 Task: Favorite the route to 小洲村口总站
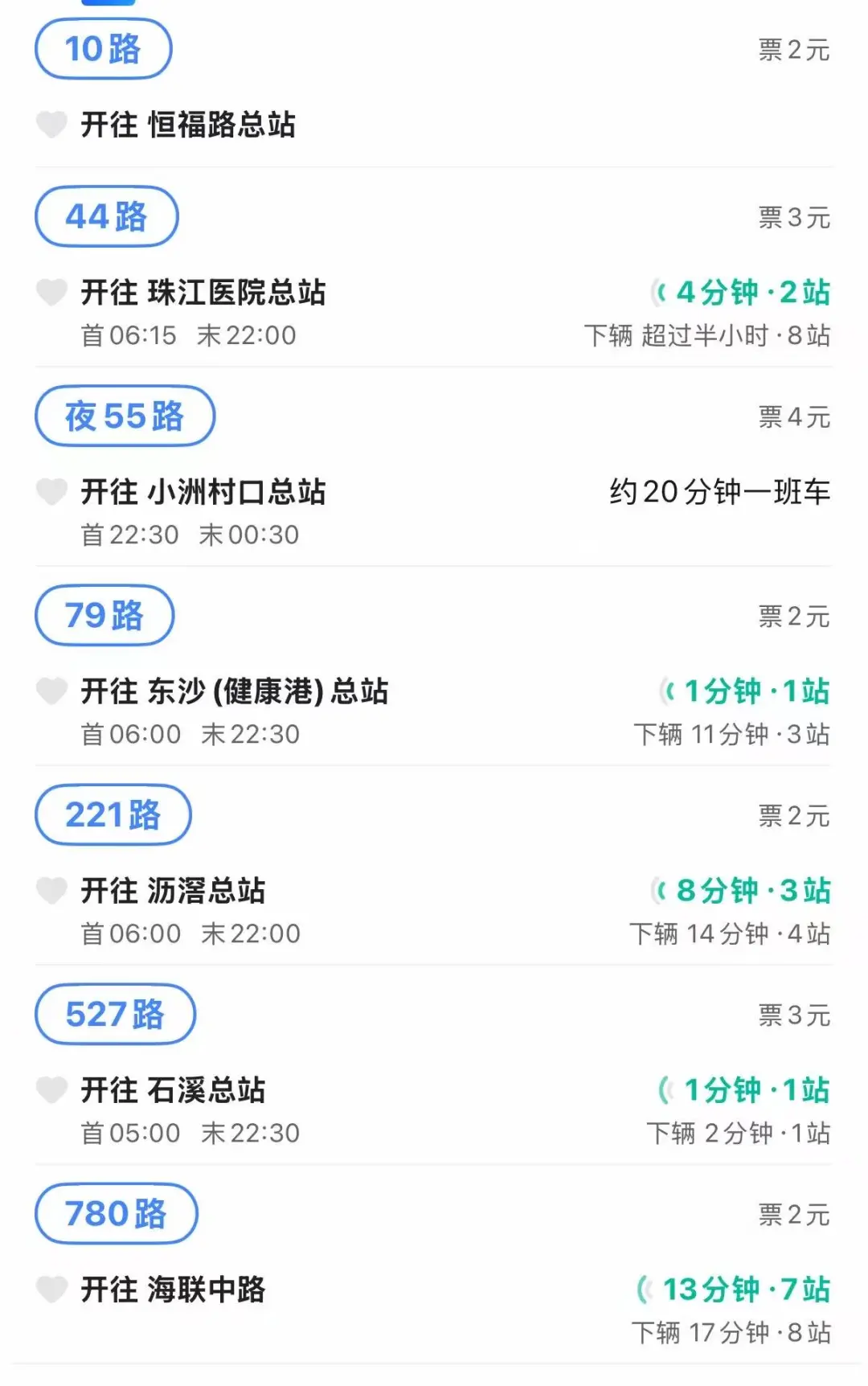(52, 491)
